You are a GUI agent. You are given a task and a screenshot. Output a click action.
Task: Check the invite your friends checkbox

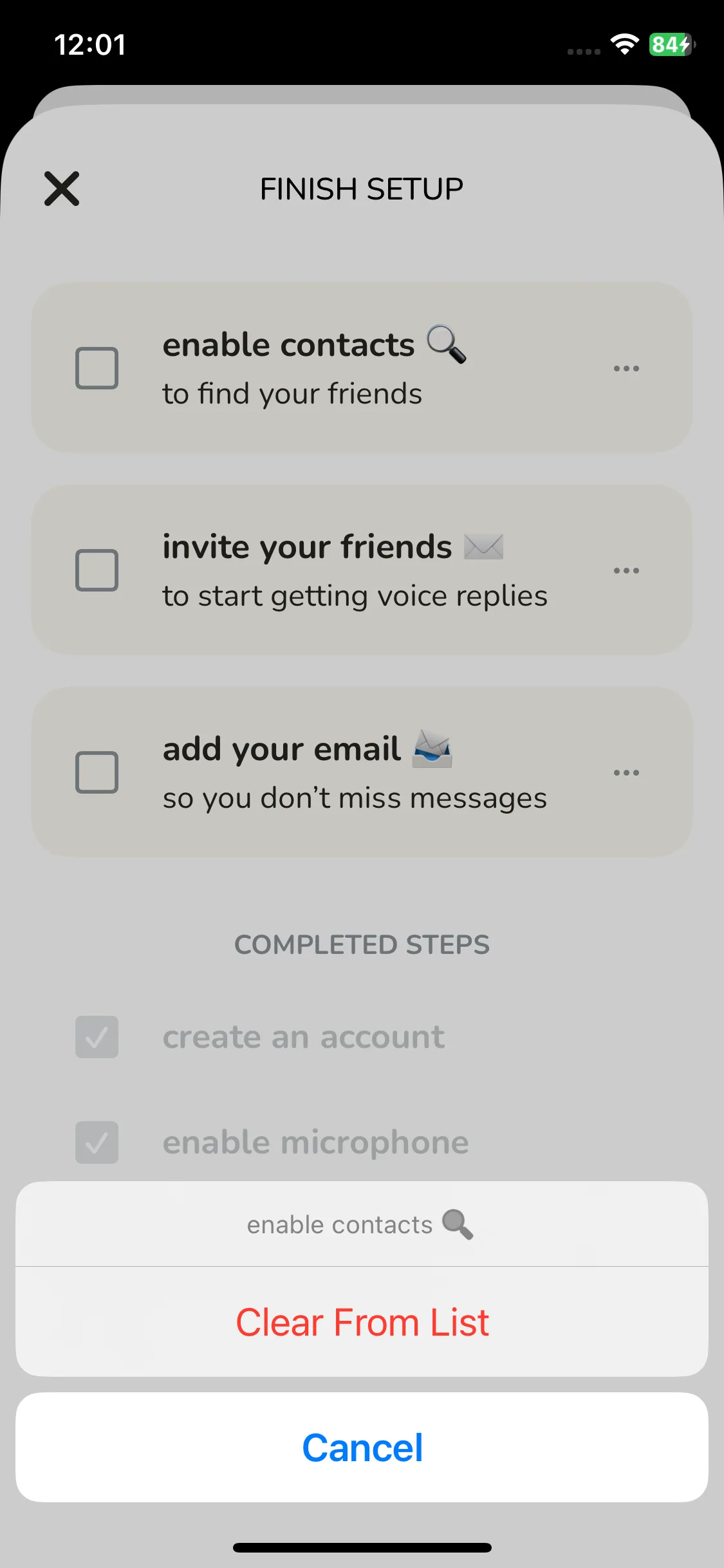click(97, 570)
